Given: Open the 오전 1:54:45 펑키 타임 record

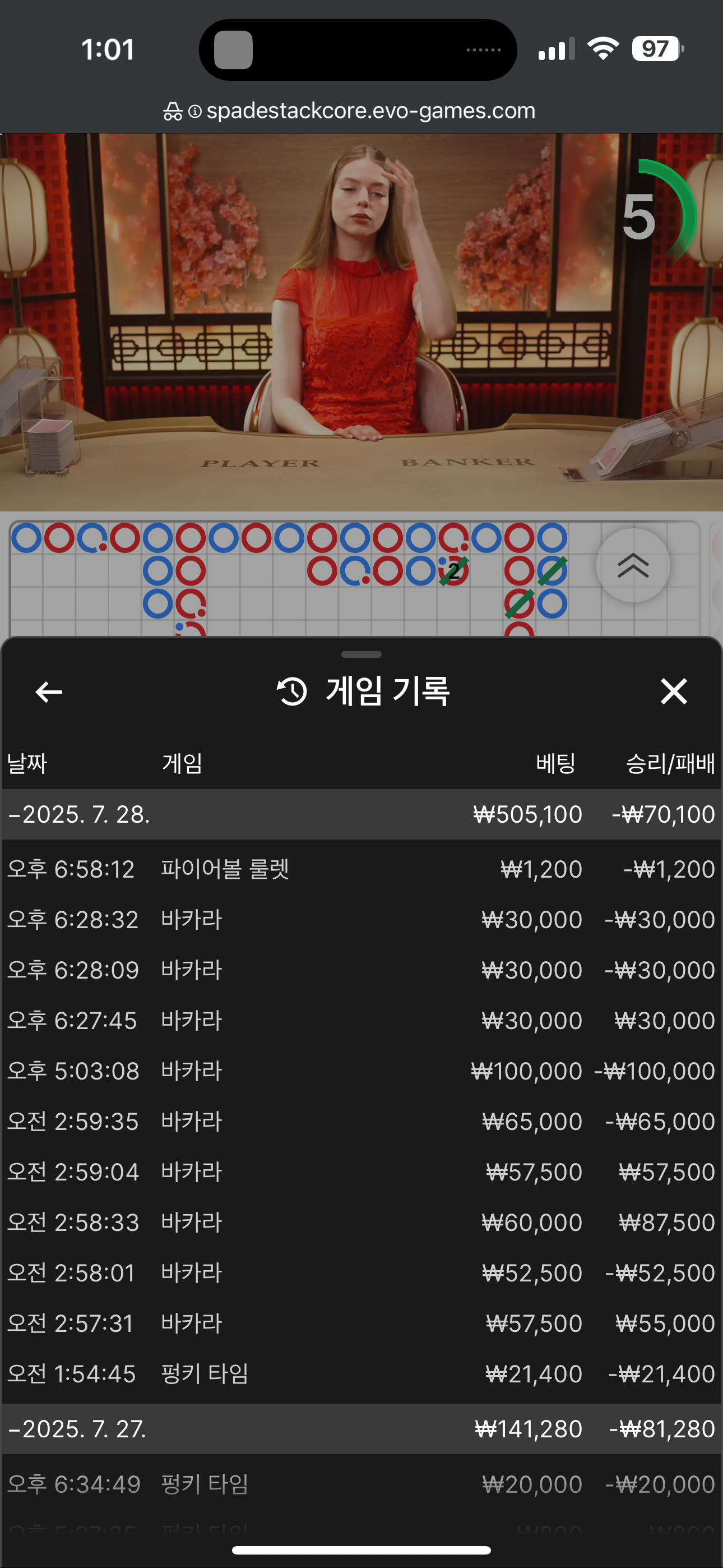Looking at the screenshot, I should (x=361, y=1375).
